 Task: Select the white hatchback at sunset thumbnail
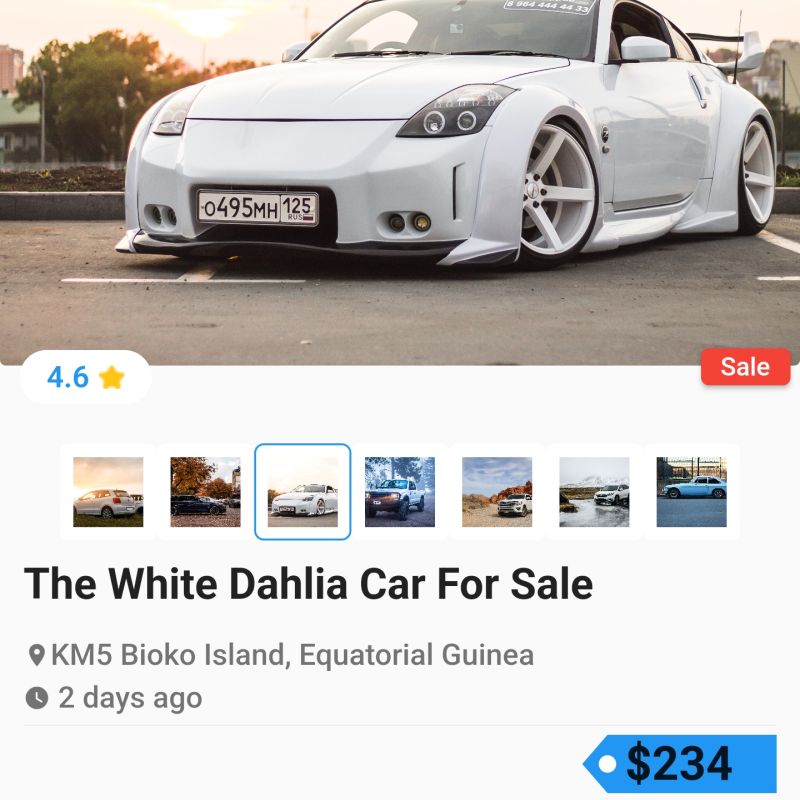pyautogui.click(x=108, y=492)
